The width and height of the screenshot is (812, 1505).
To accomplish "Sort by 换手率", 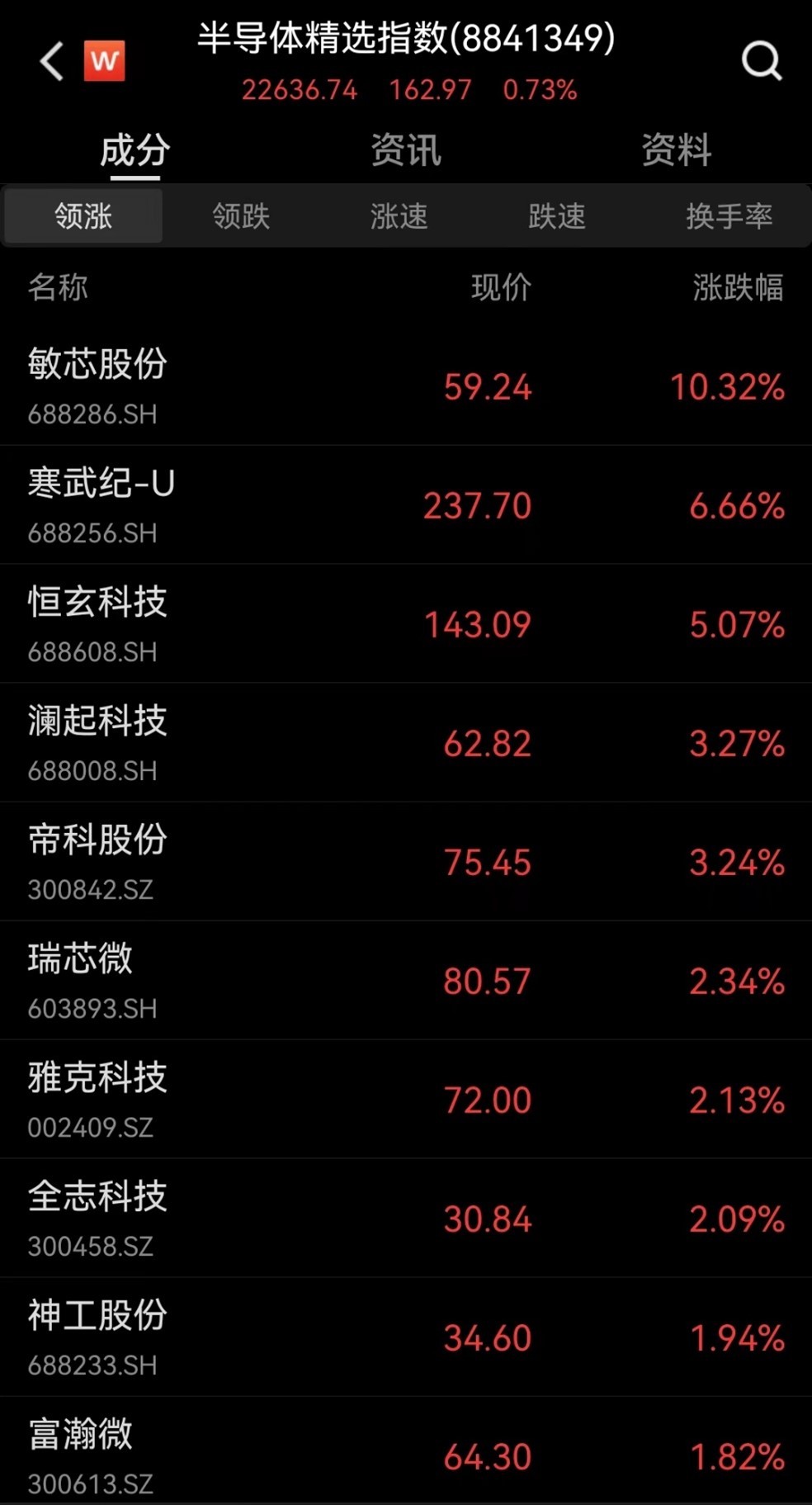I will pos(729,216).
